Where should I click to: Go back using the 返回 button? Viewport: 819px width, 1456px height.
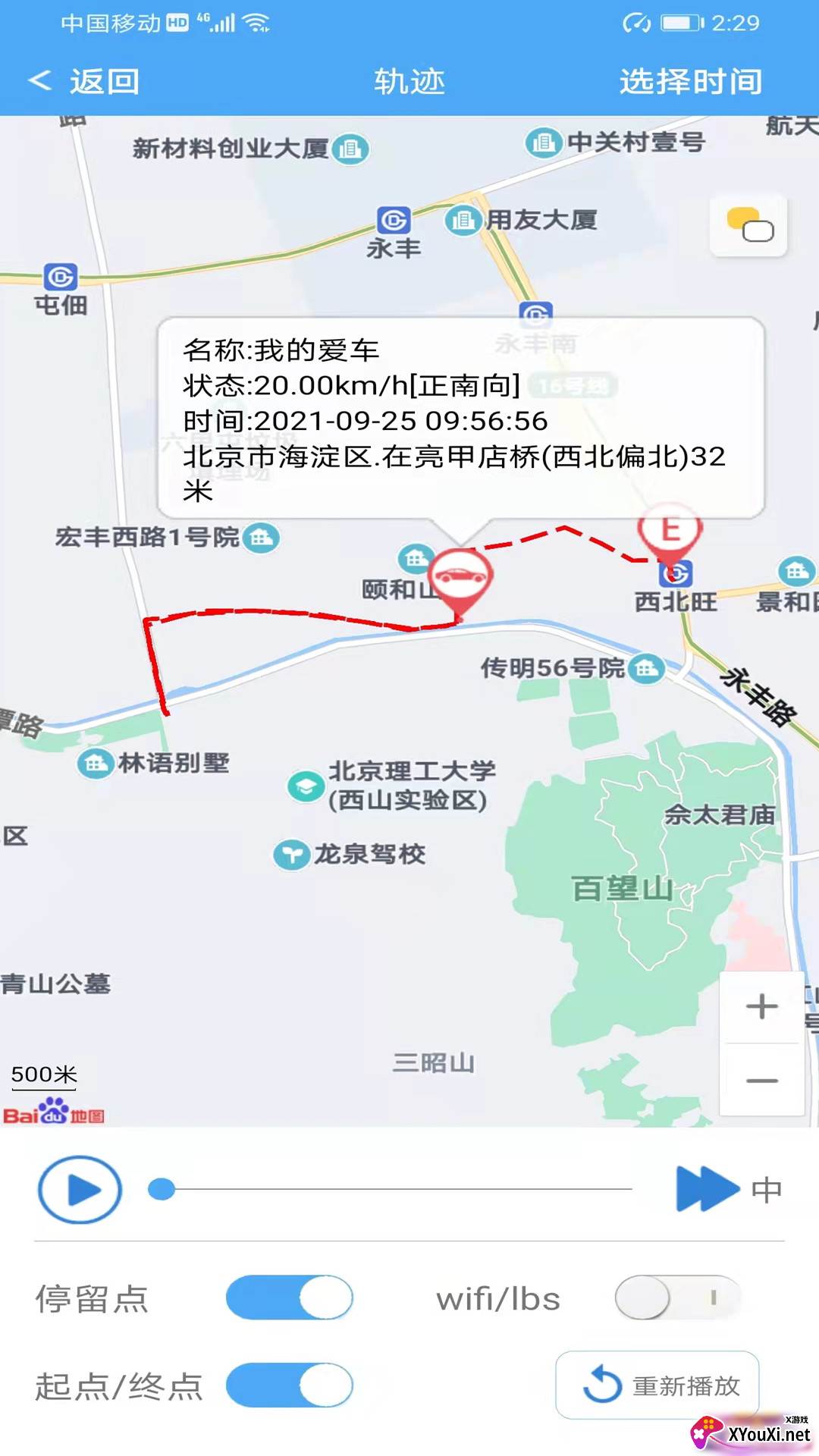pos(83,81)
